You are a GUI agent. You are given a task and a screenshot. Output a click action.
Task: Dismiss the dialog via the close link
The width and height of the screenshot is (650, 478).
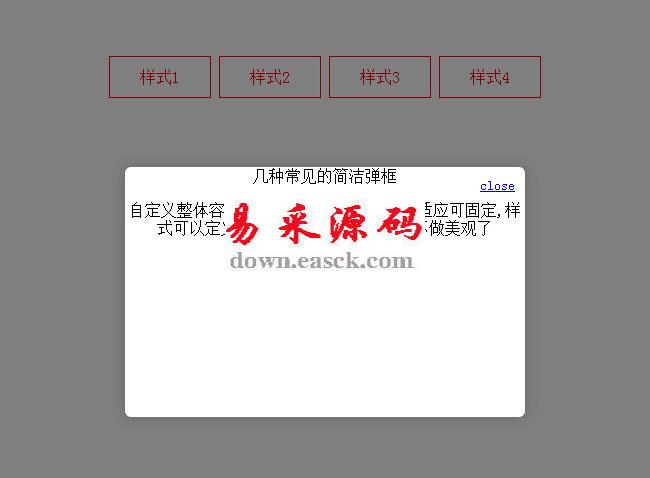497,186
